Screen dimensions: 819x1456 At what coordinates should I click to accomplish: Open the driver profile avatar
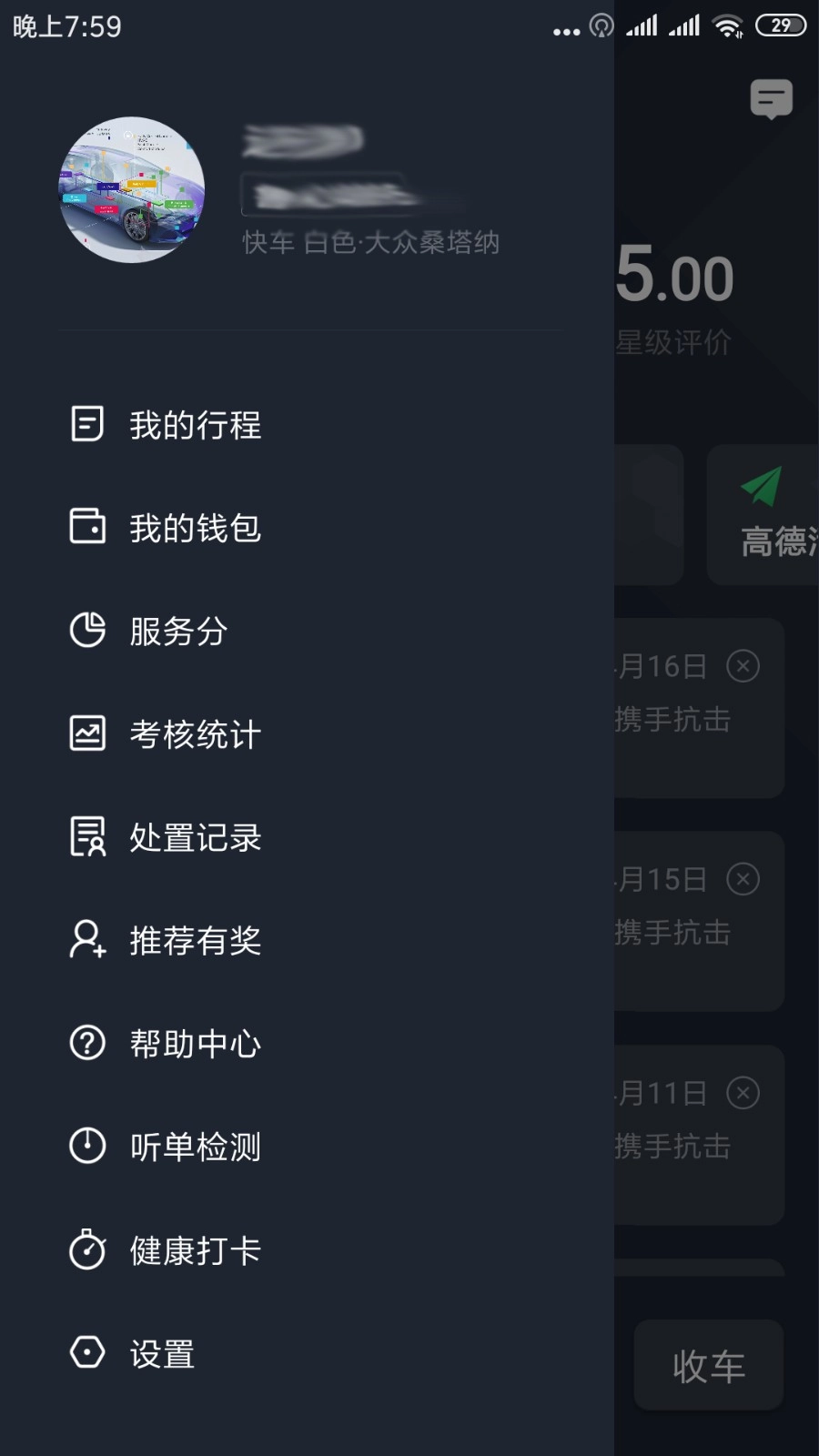pyautogui.click(x=132, y=189)
